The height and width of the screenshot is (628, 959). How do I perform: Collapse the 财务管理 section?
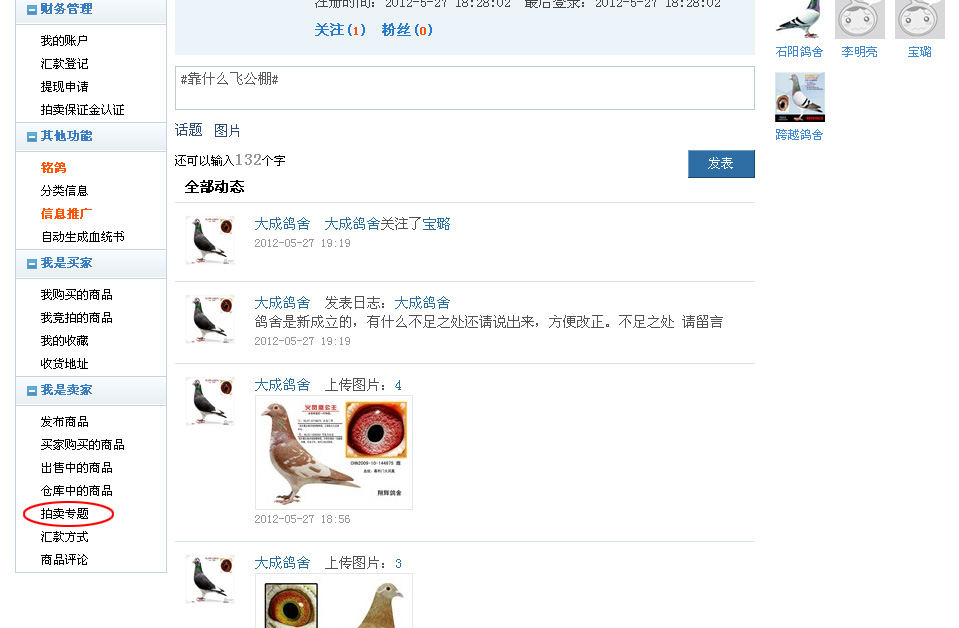(32, 9)
